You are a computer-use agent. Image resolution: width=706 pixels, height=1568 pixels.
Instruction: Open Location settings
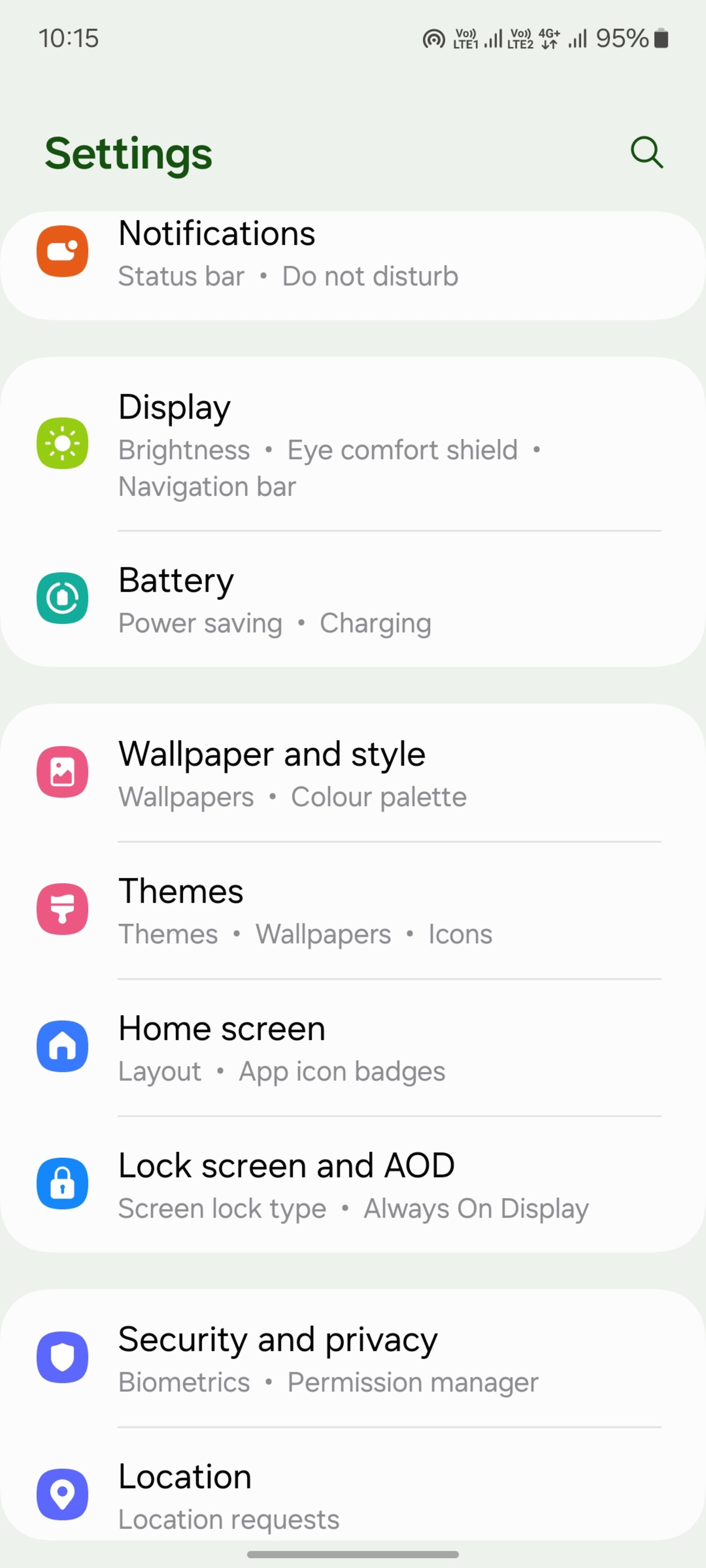pyautogui.click(x=353, y=1495)
